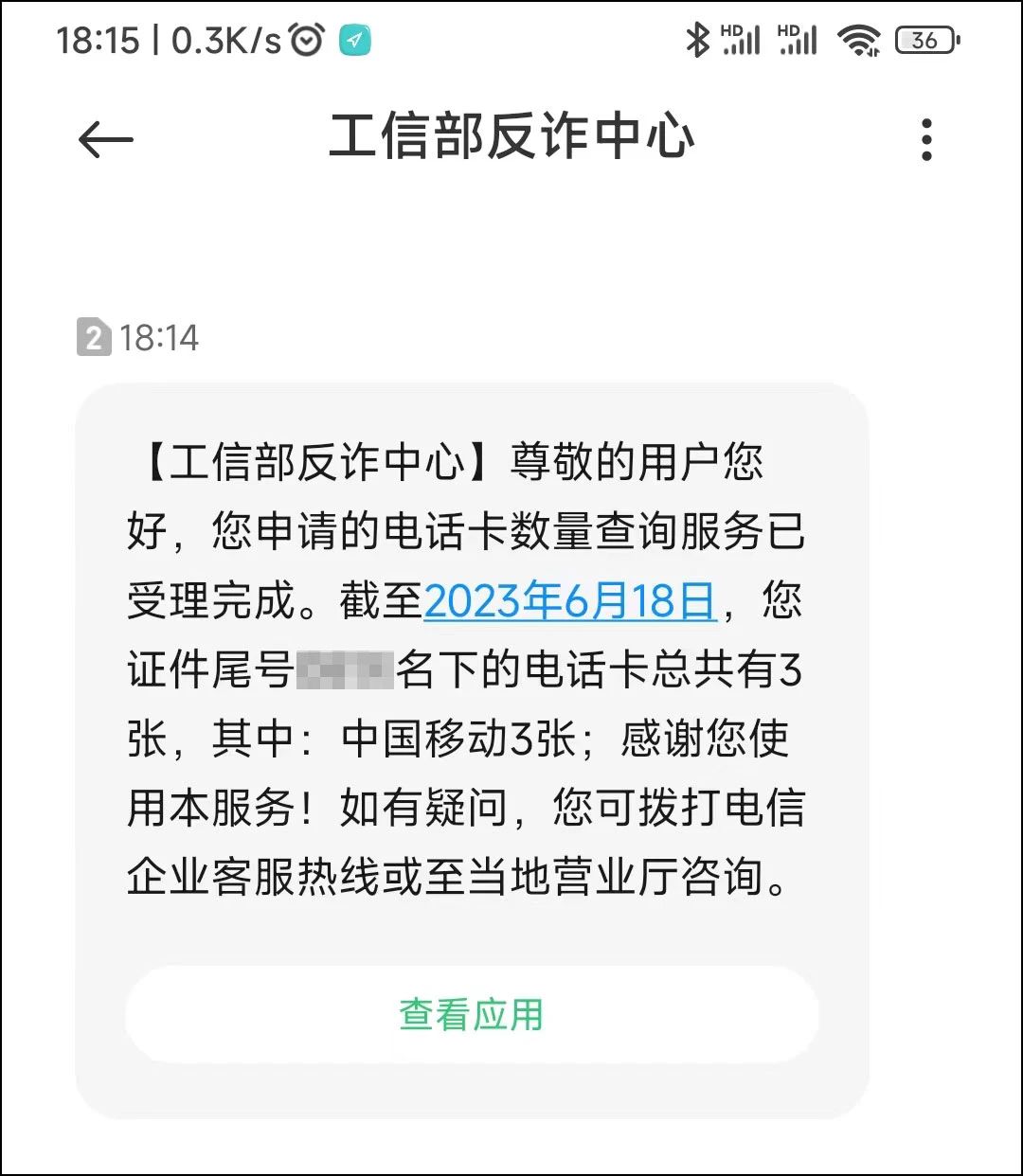This screenshot has height=1176, width=1023.
Task: Tap the back arrow to exit conversation
Action: (104, 139)
